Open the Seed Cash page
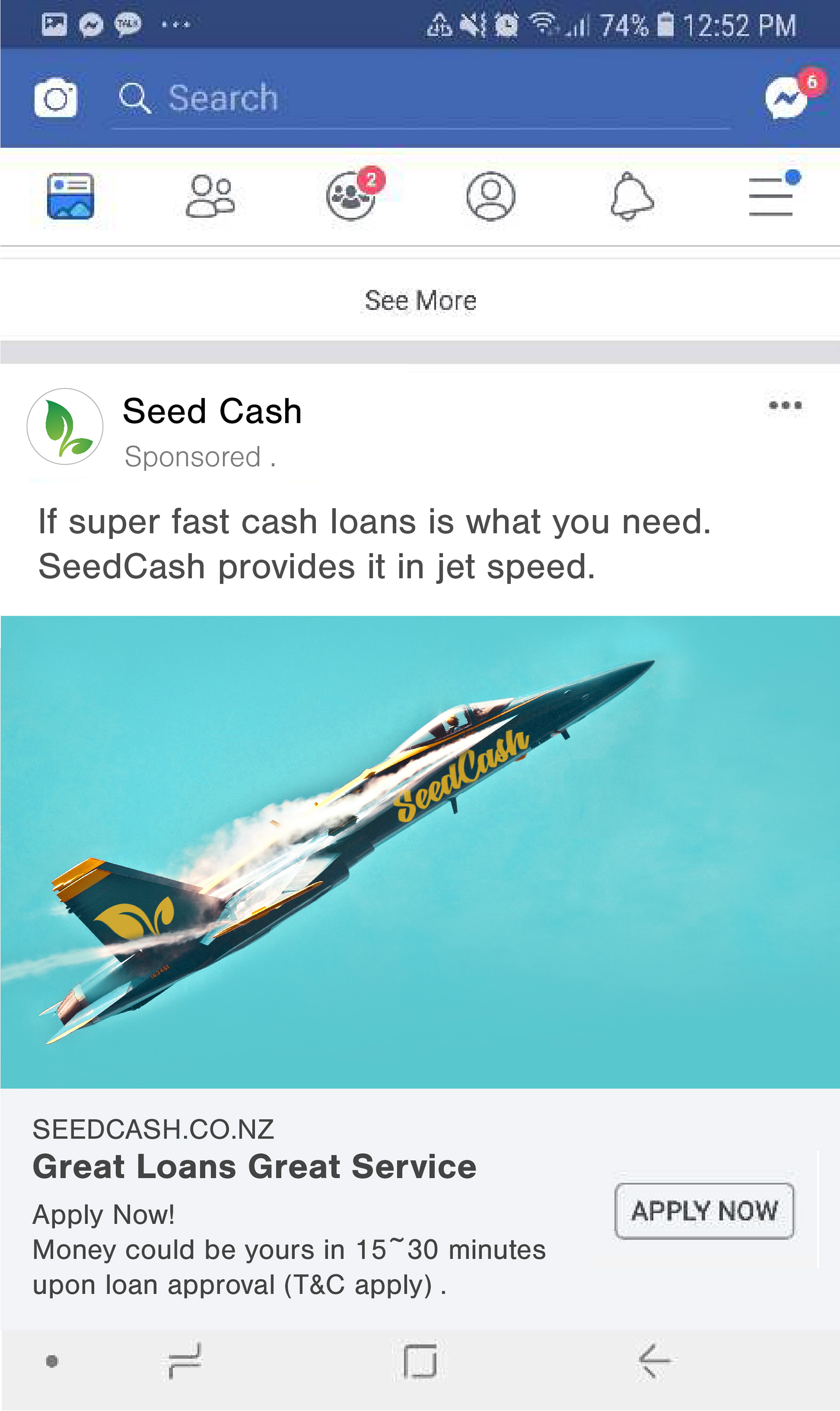 point(212,410)
